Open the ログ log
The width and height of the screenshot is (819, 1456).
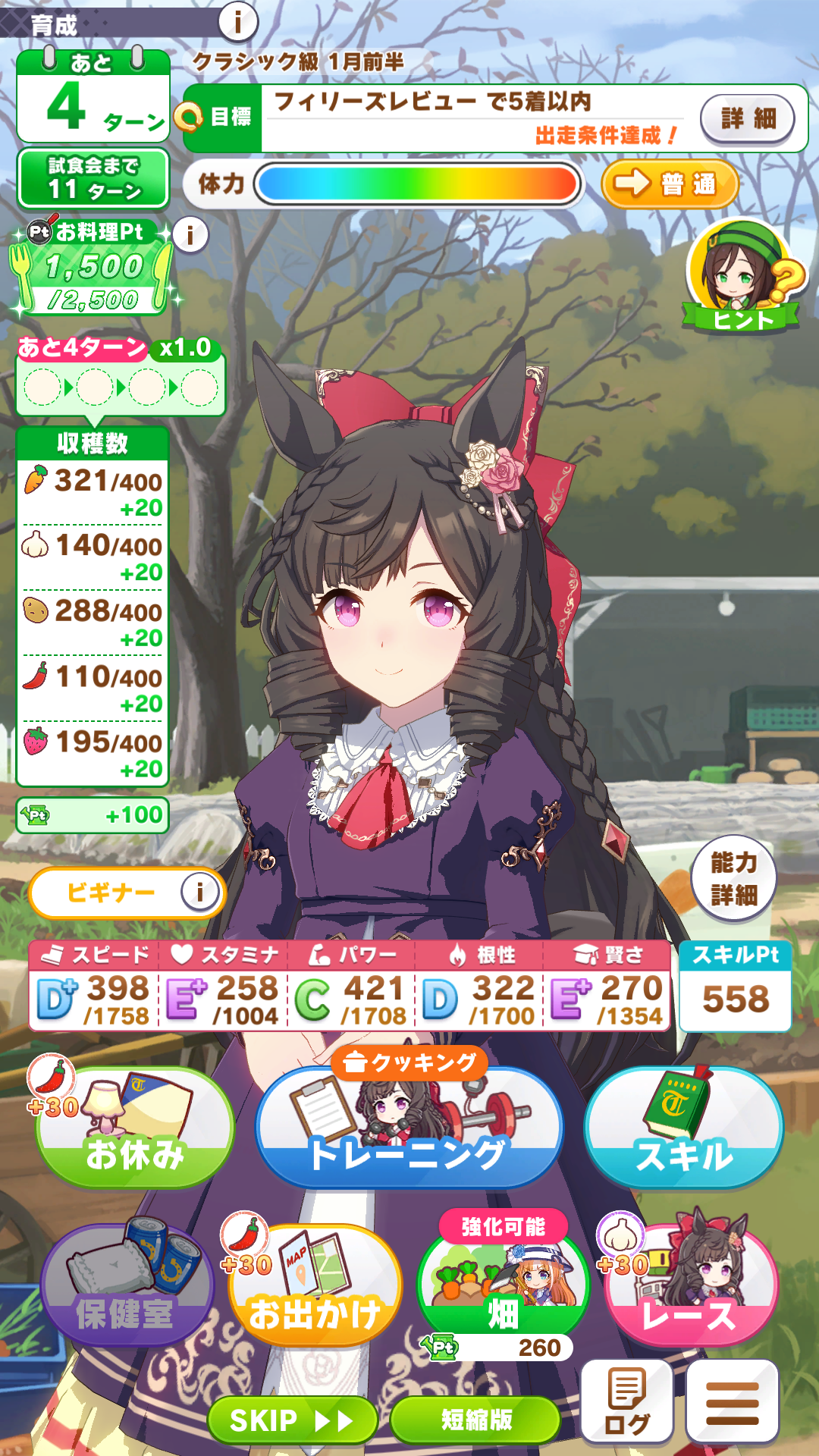(626, 1401)
